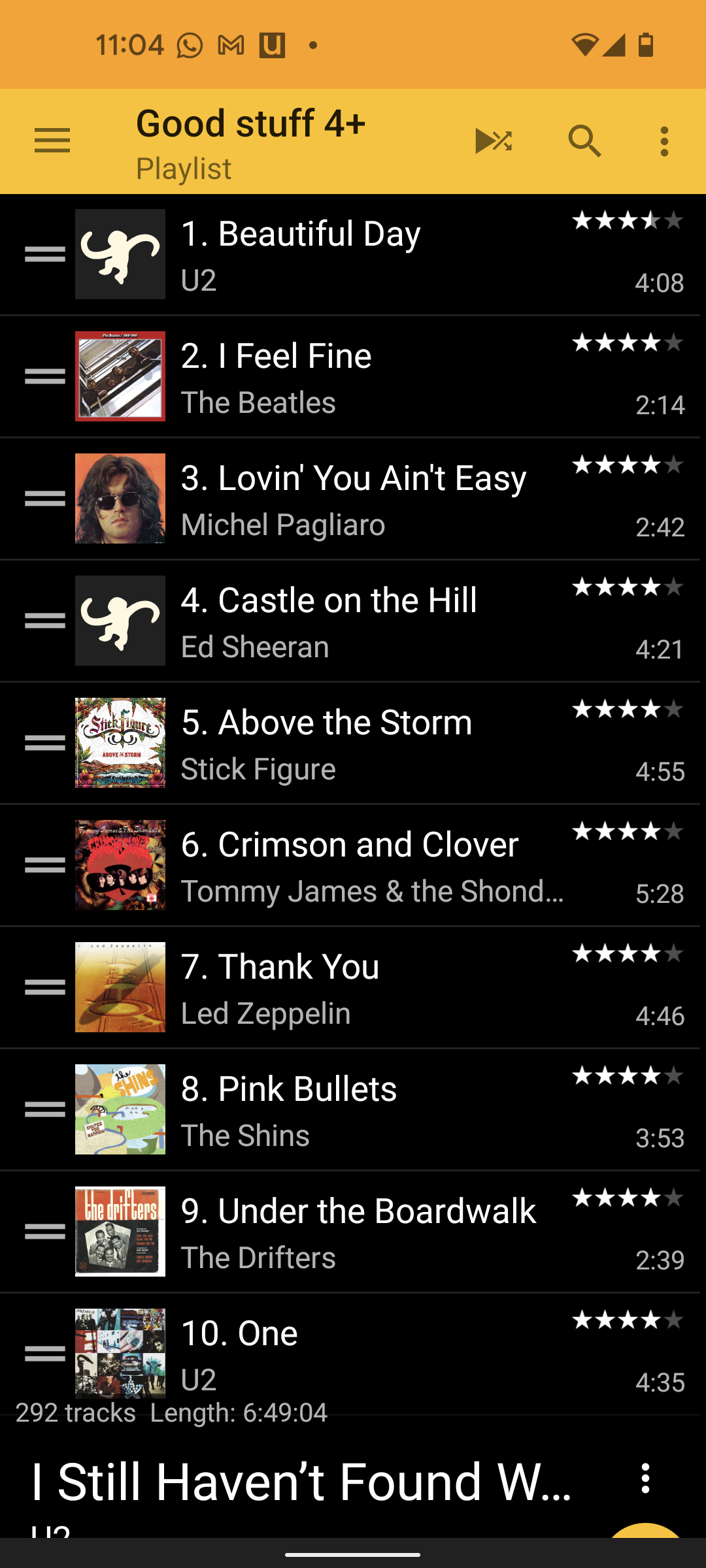
Task: Open the navigation drawer menu
Action: pyautogui.click(x=52, y=140)
